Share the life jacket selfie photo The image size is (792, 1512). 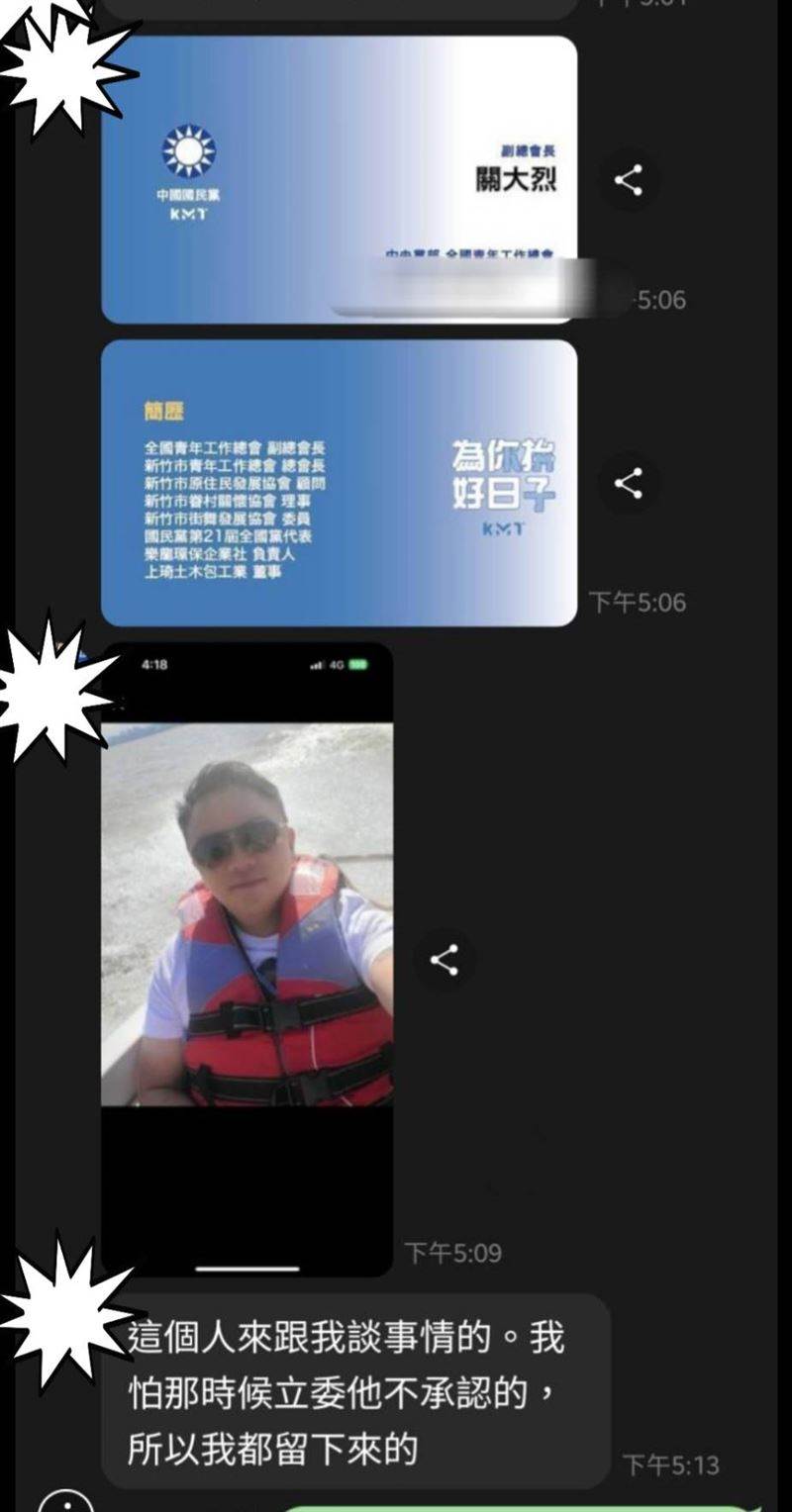coord(444,959)
